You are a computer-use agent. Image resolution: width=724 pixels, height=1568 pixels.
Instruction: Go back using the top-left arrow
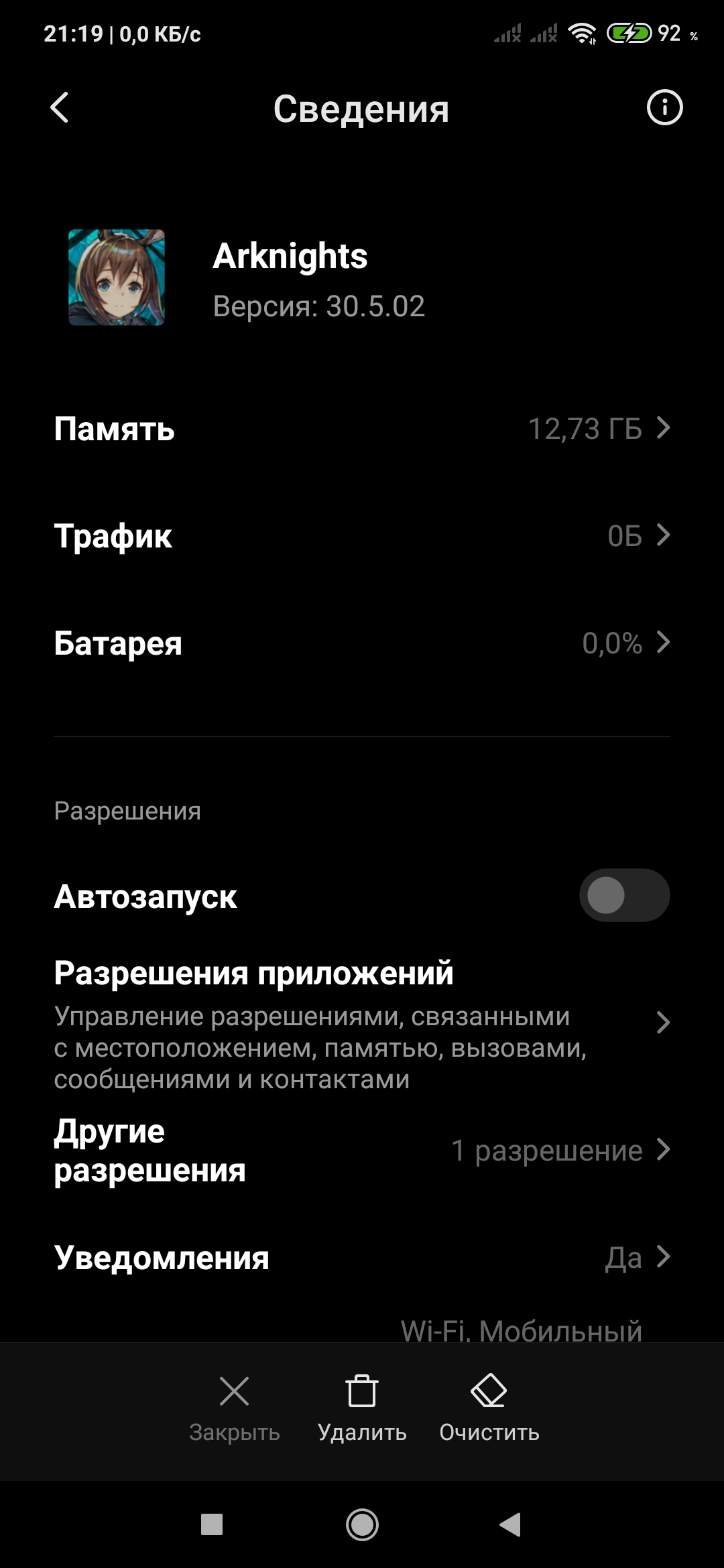click(60, 108)
